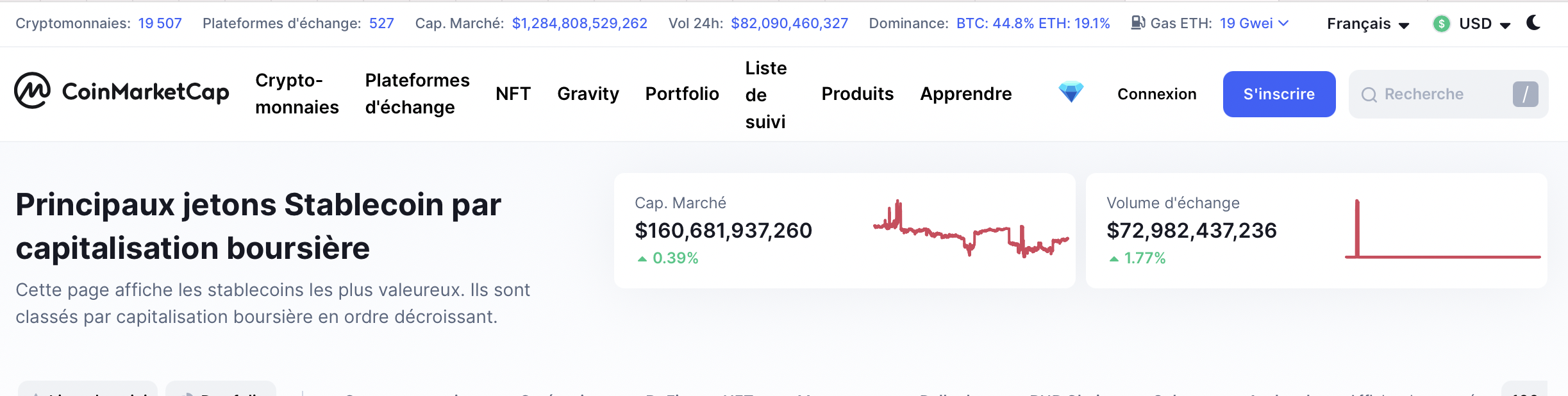The image size is (1568, 396).
Task: Open Liste de suivi
Action: tap(765, 95)
